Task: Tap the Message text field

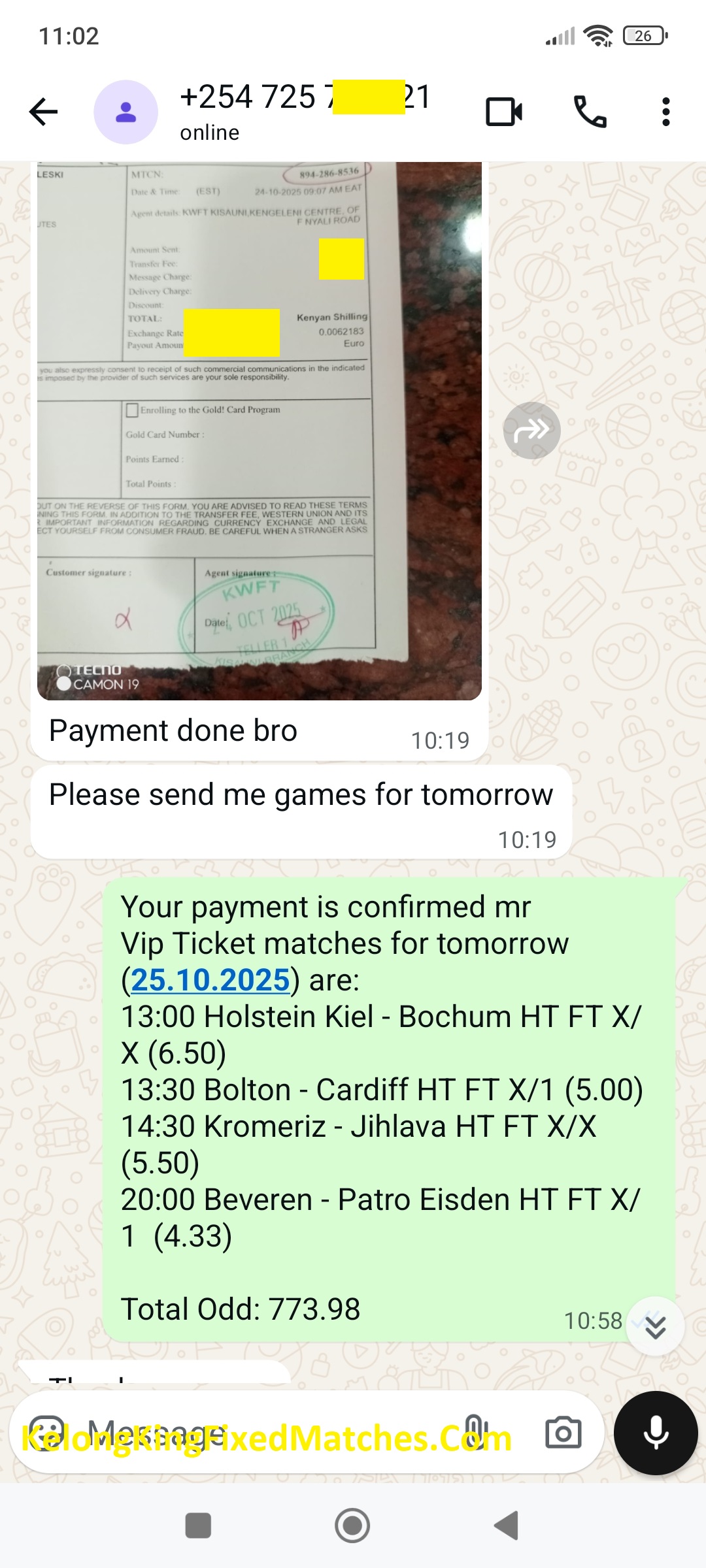Action: (x=261, y=1433)
